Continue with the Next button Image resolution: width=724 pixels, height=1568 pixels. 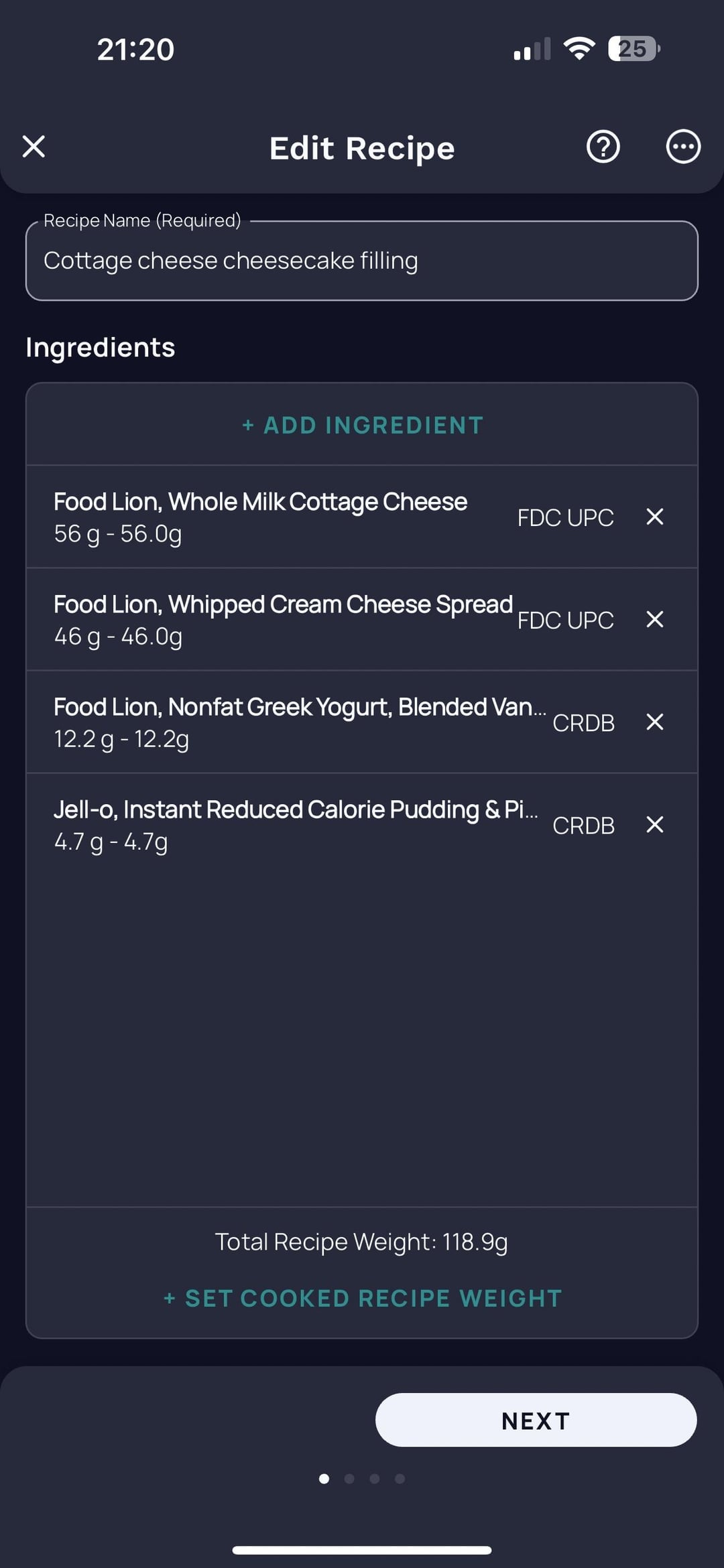pyautogui.click(x=536, y=1420)
